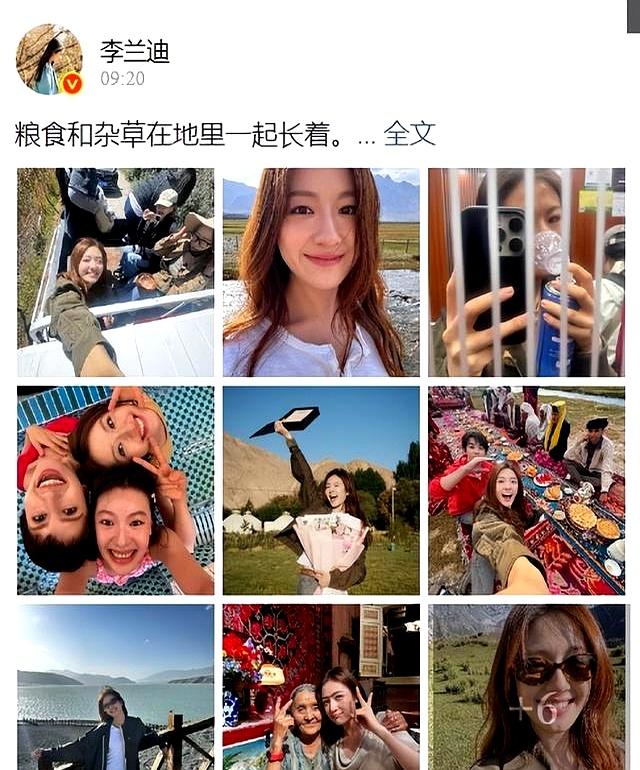View the photo holding a bouquet and clapperboard
Viewport: 640px width, 770px height.
pyautogui.click(x=321, y=490)
